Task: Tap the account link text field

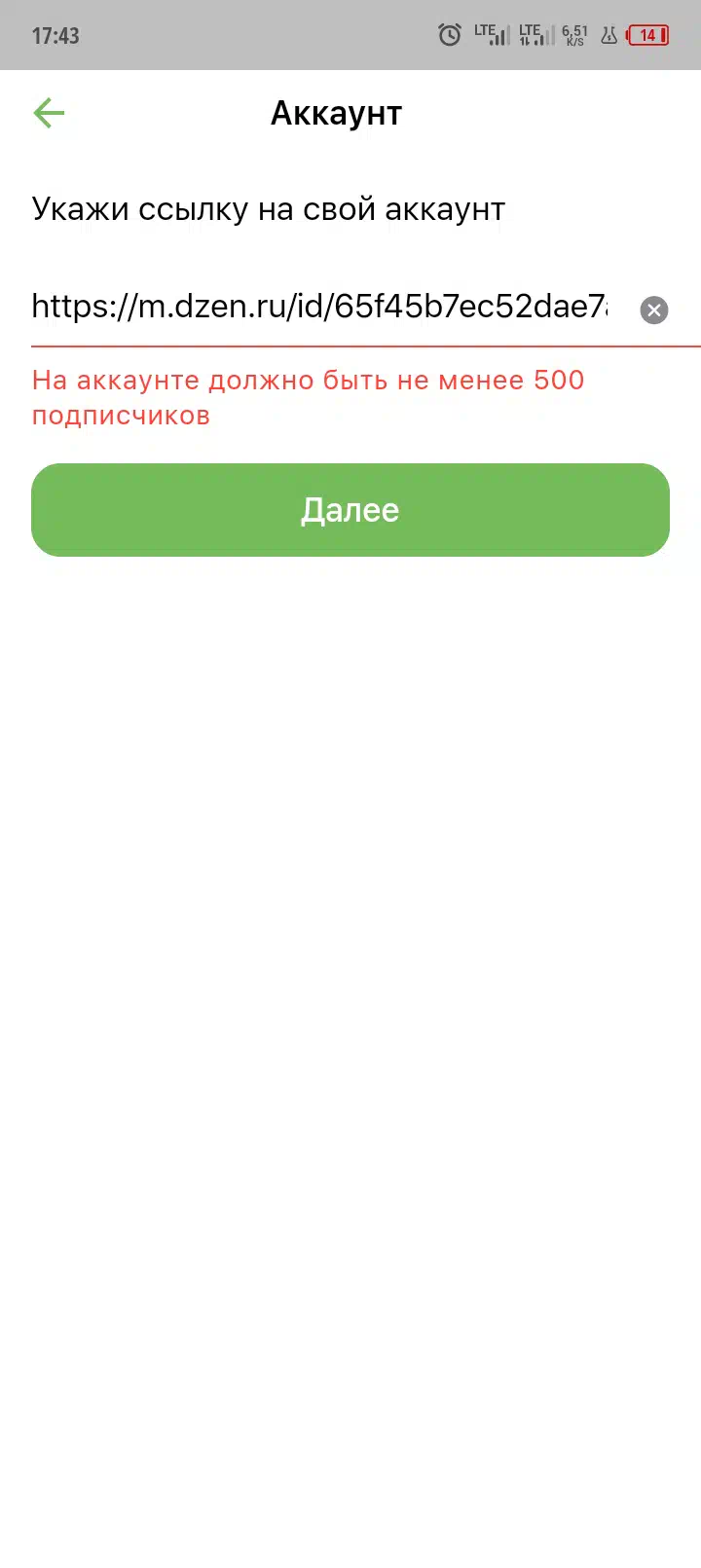Action: (319, 307)
